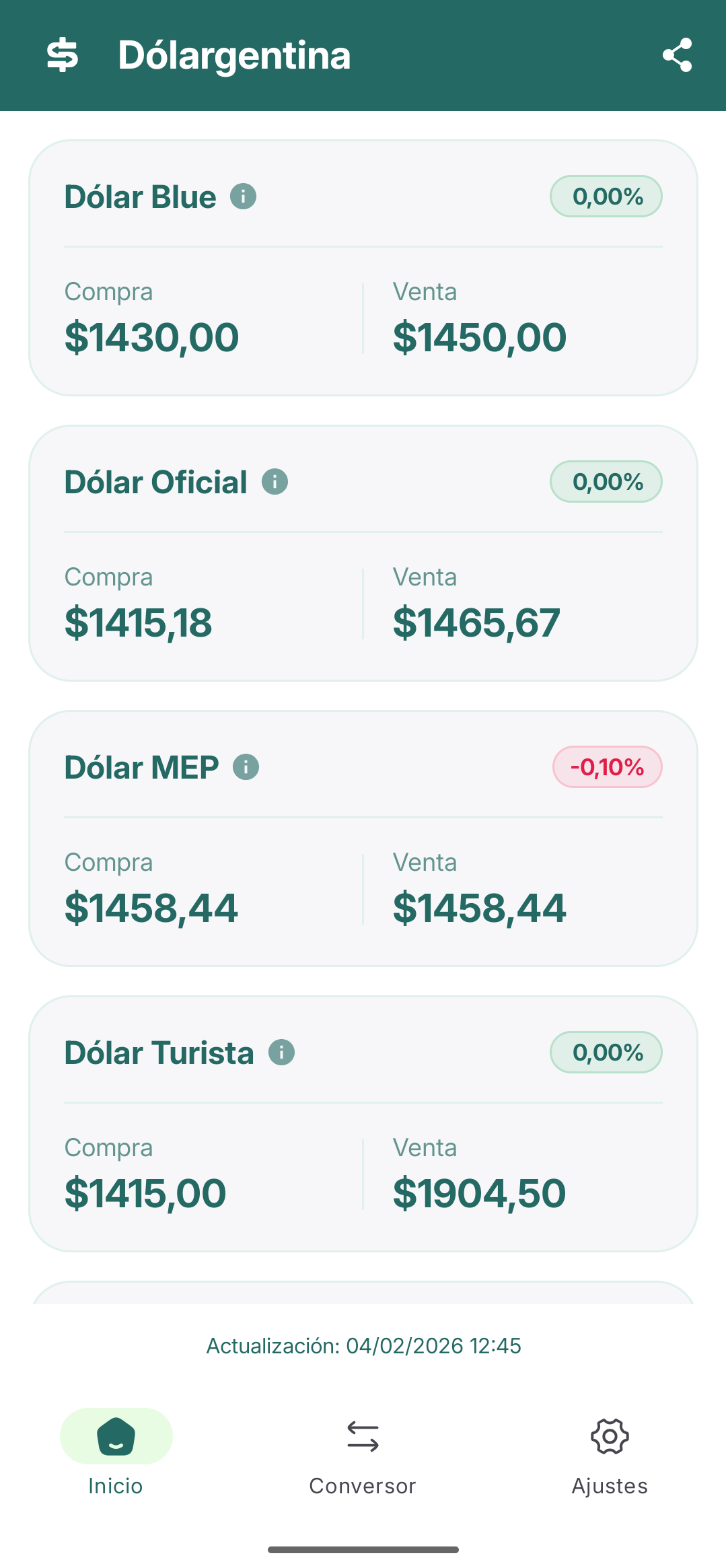
Task: Tap the -0,10% change badge on Dólar MEP
Action: tap(608, 767)
